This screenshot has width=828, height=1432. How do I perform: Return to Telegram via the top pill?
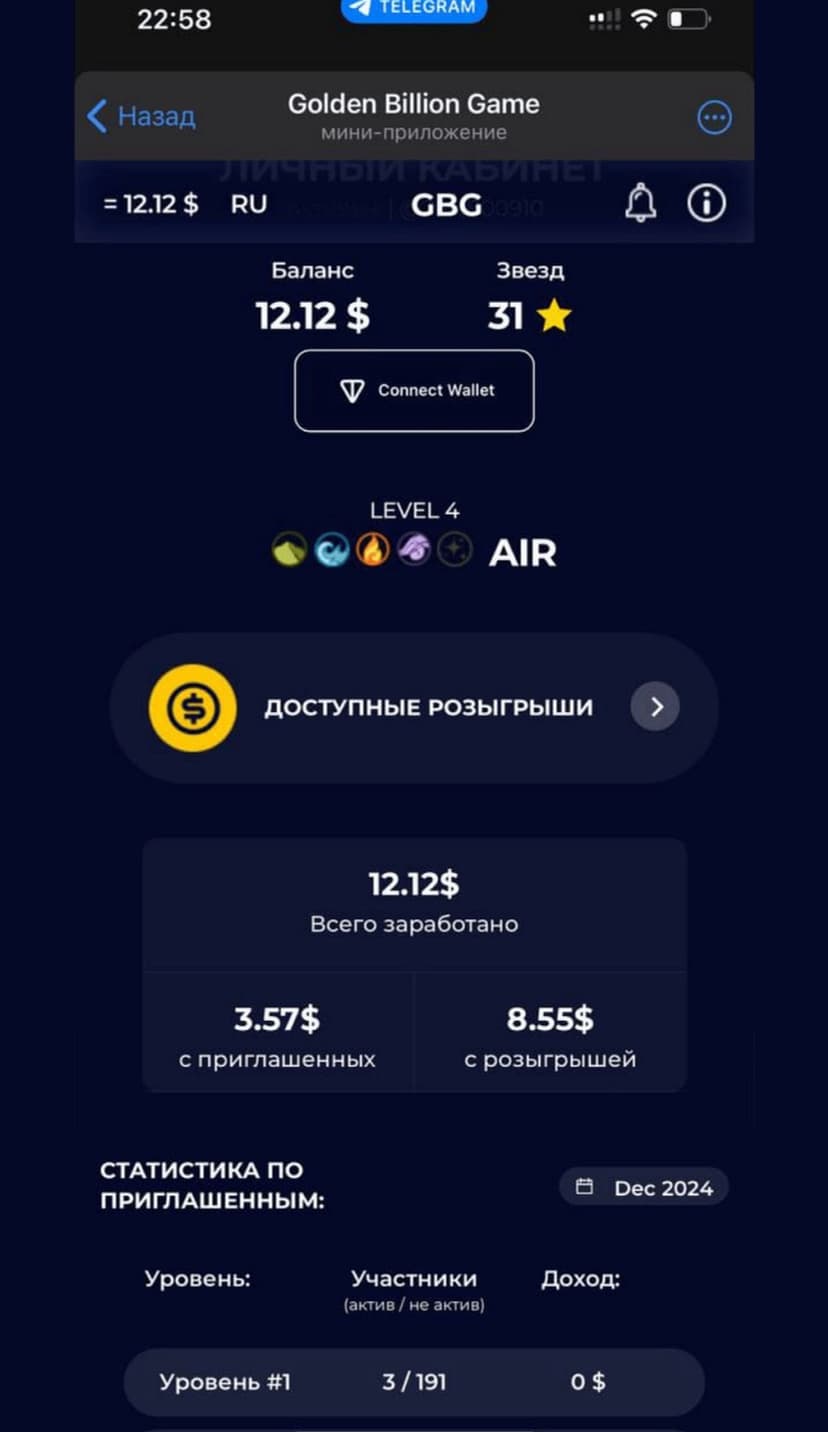(x=414, y=8)
